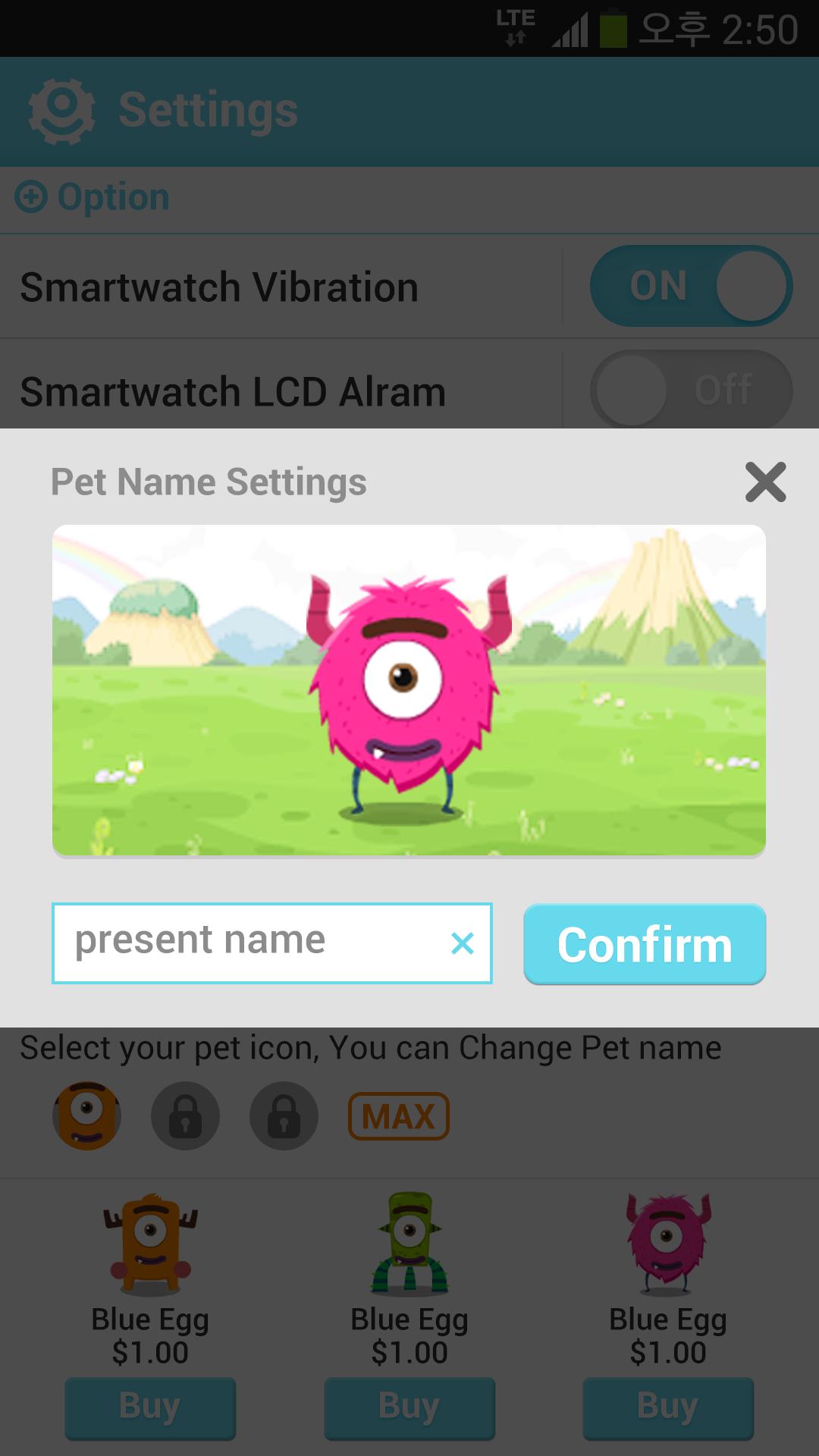
Task: Clear the pet name field
Action: coord(462,943)
